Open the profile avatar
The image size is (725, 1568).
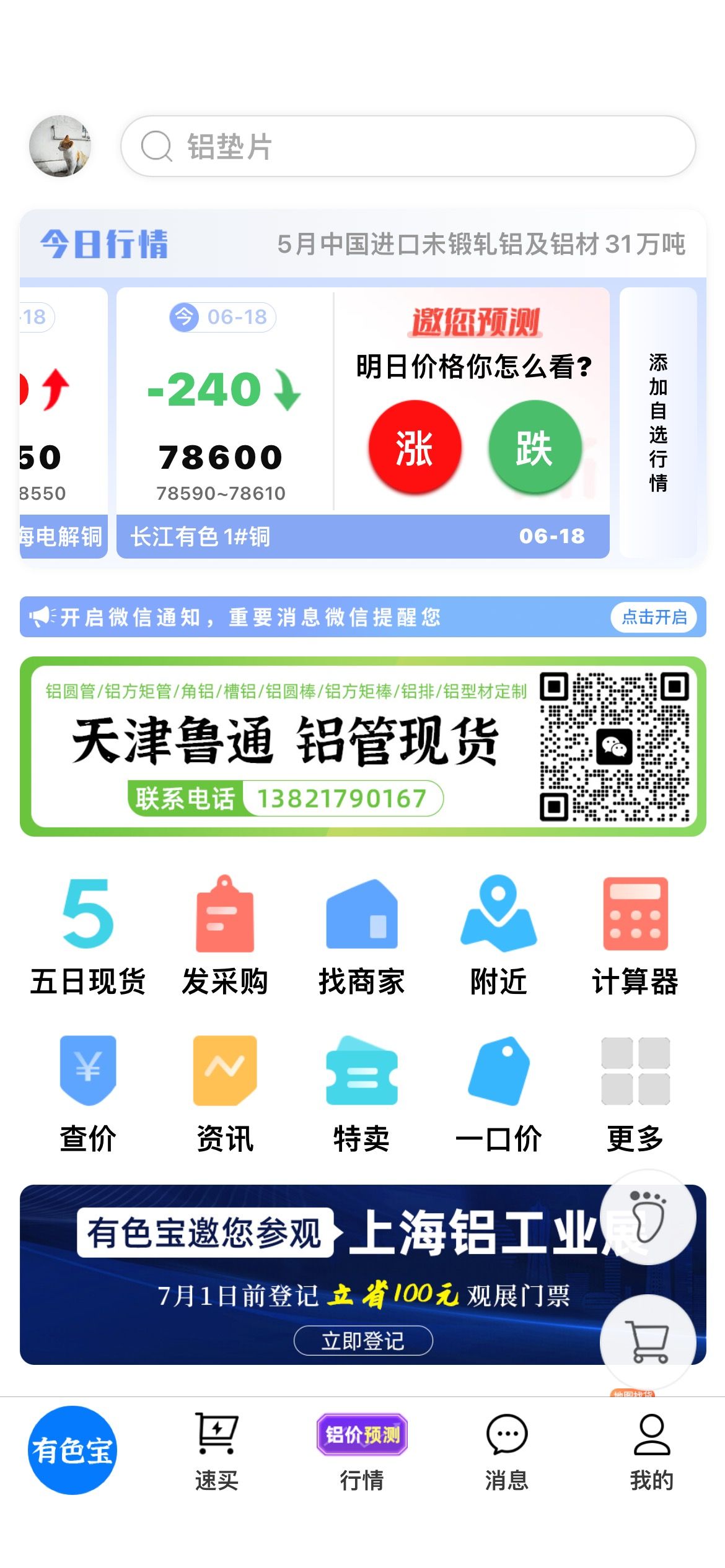click(60, 146)
